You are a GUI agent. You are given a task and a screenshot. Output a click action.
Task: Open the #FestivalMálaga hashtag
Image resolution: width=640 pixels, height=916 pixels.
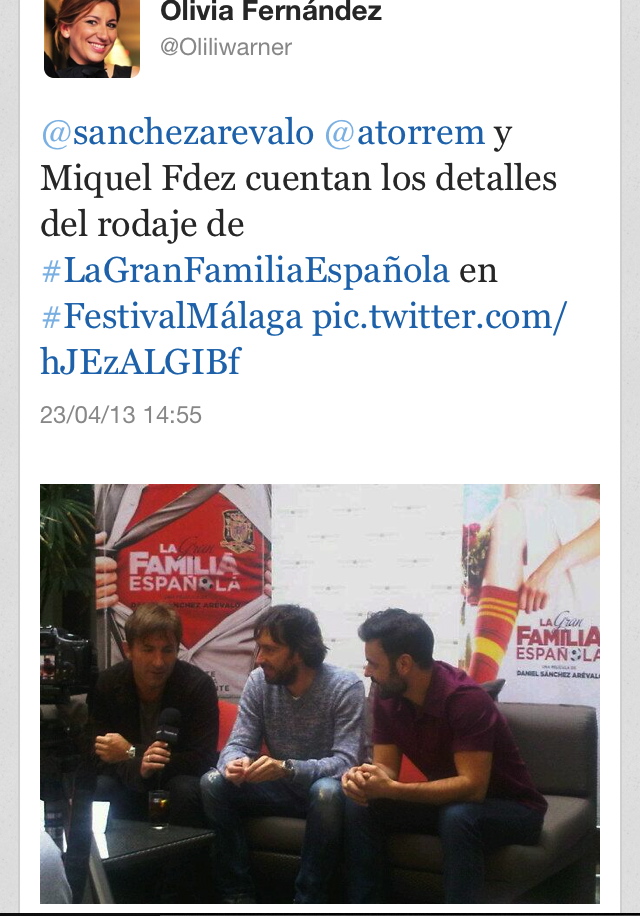pos(171,316)
